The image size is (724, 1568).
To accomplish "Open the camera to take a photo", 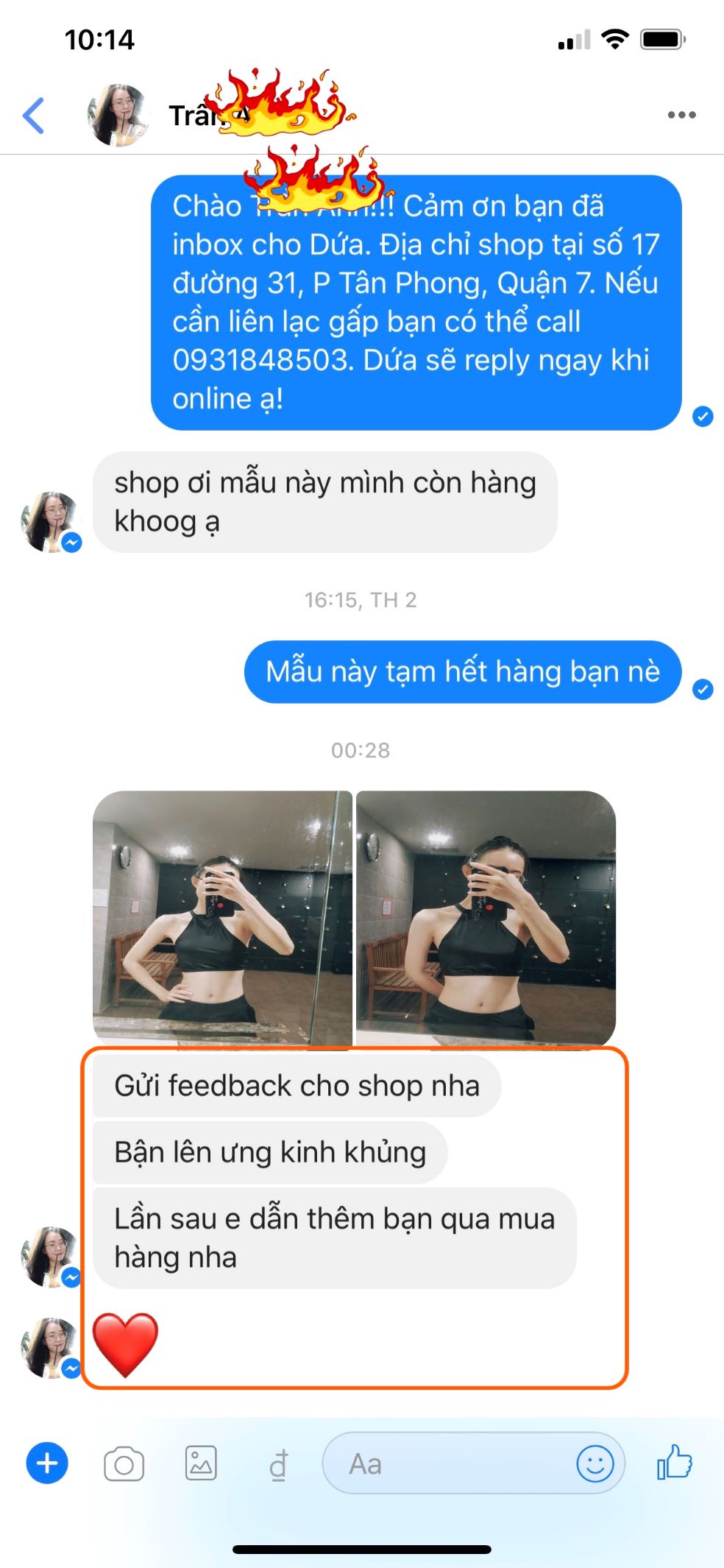I will tap(124, 1463).
